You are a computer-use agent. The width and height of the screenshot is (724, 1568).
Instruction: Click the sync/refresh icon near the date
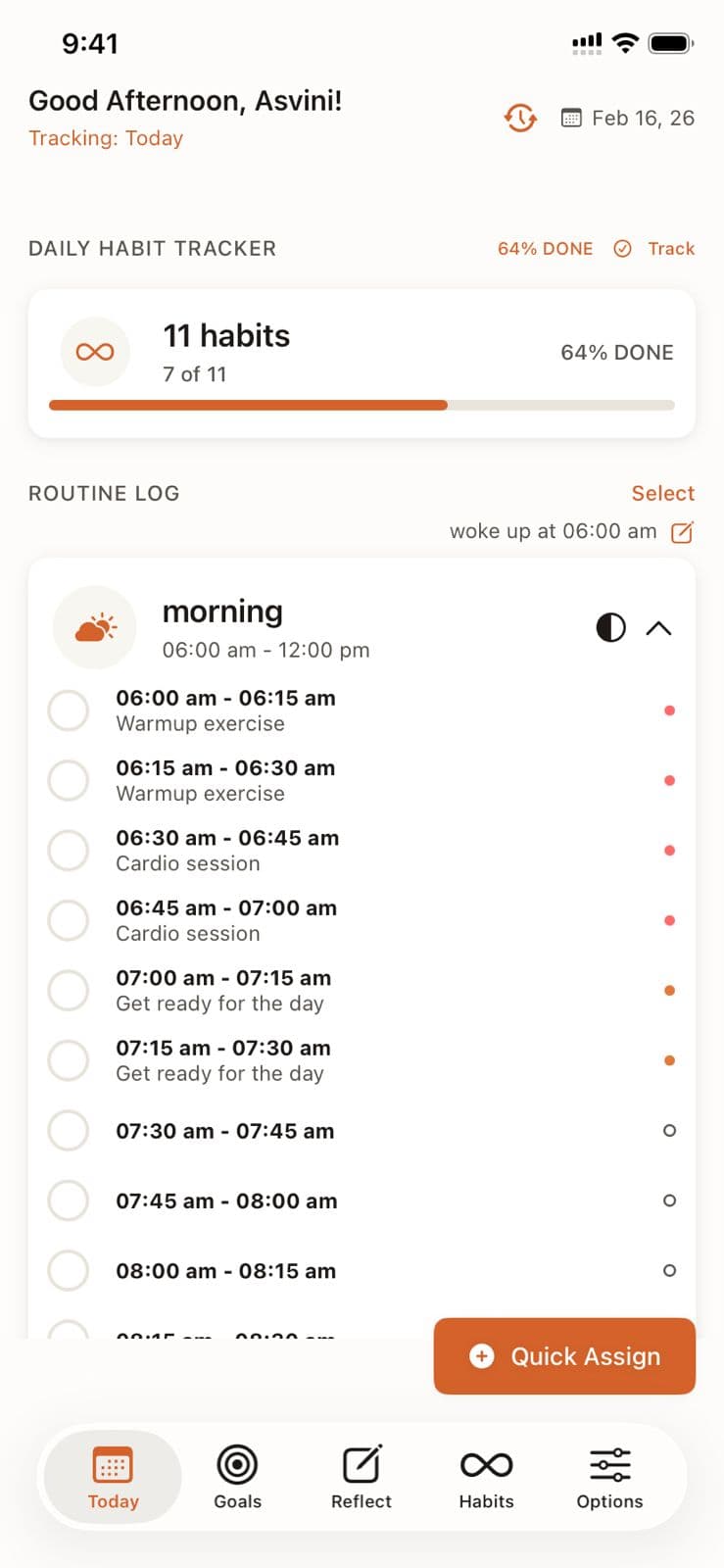(519, 118)
